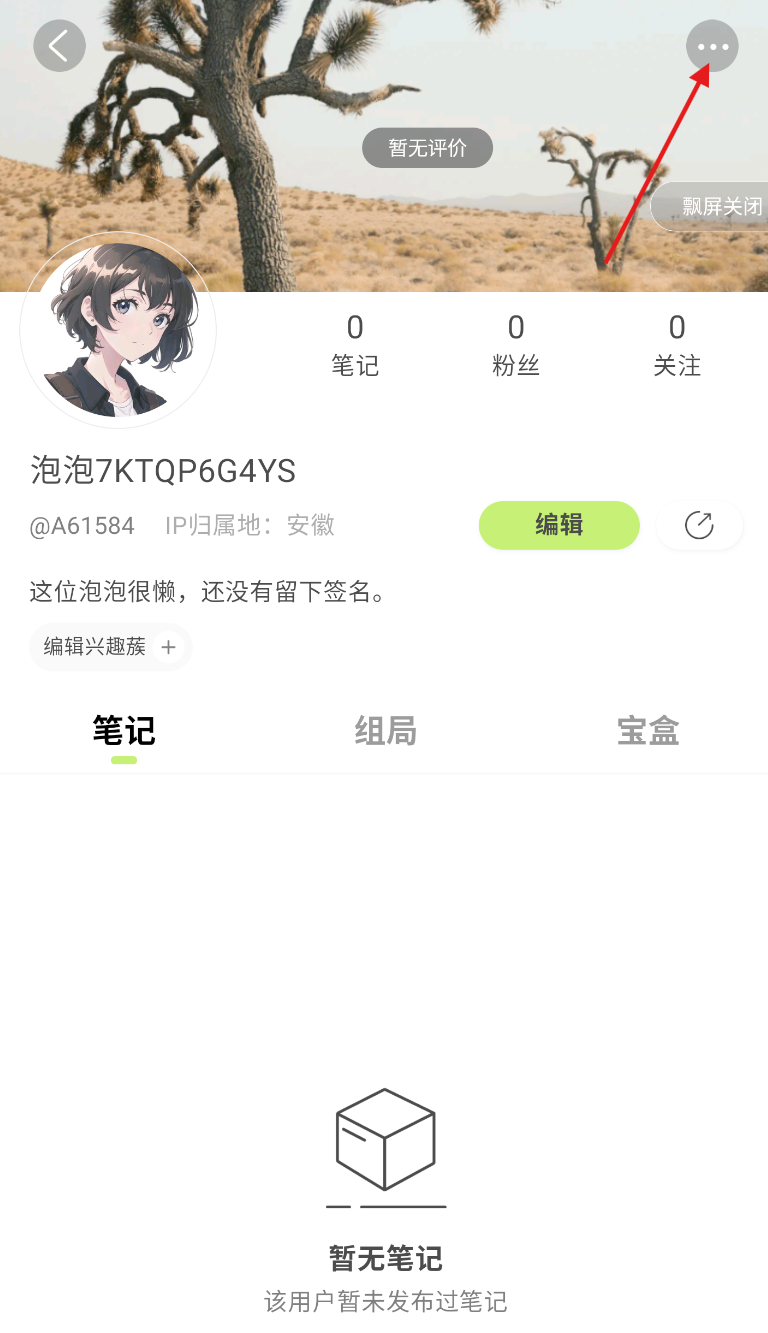The height and width of the screenshot is (1333, 768).
Task: Add interests with 编辑兴趣蔟 chip
Action: [x=110, y=647]
